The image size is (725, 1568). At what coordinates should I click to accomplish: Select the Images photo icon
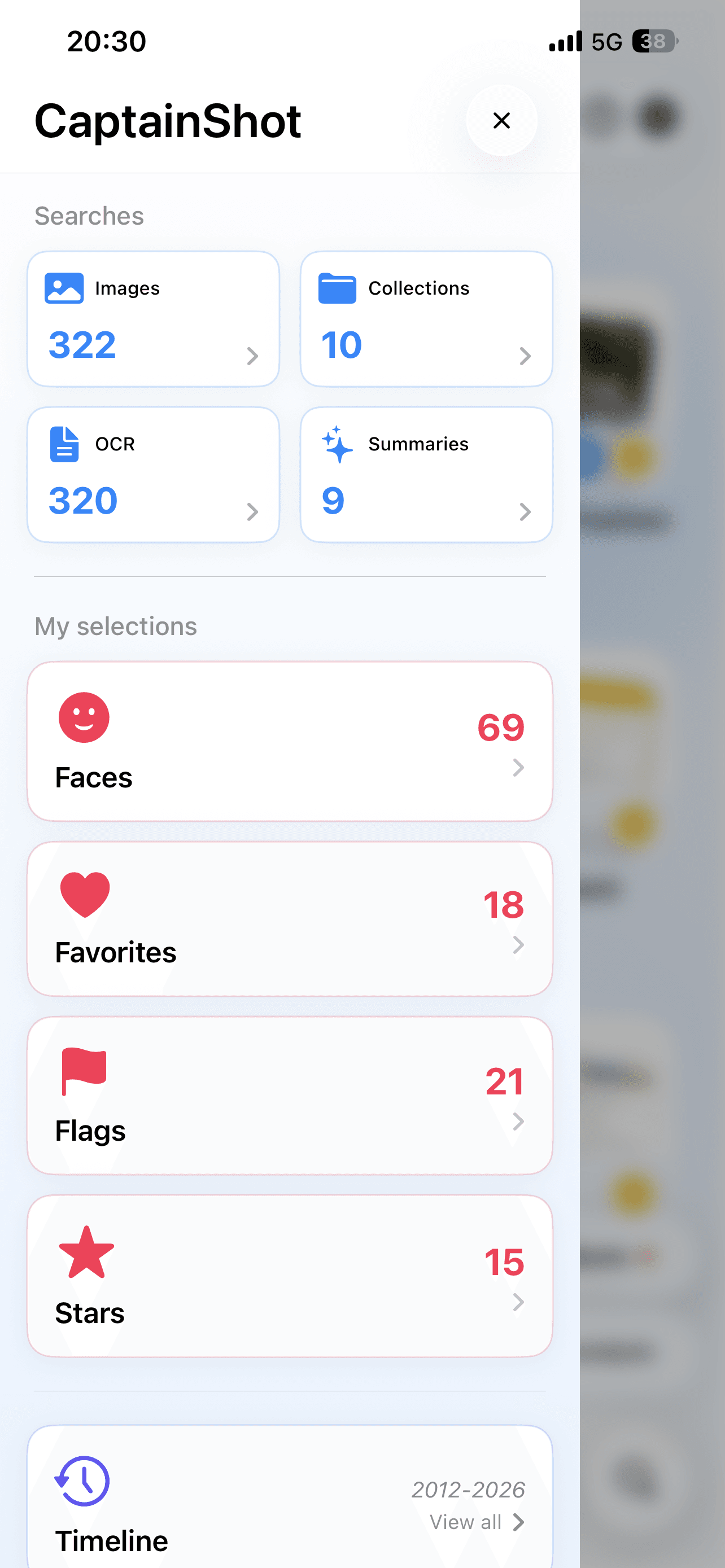click(63, 288)
